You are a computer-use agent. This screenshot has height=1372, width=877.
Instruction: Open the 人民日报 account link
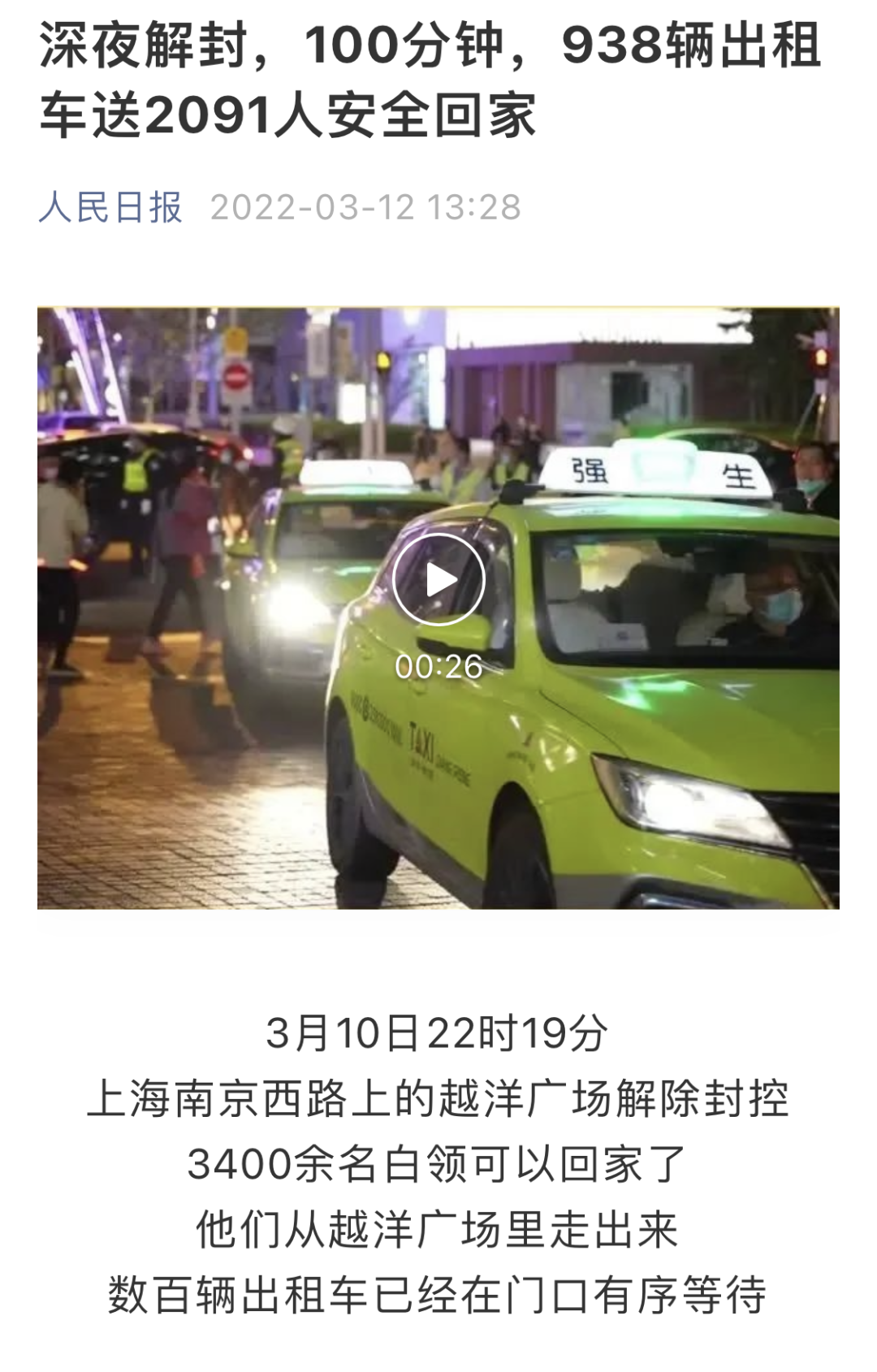pos(110,207)
